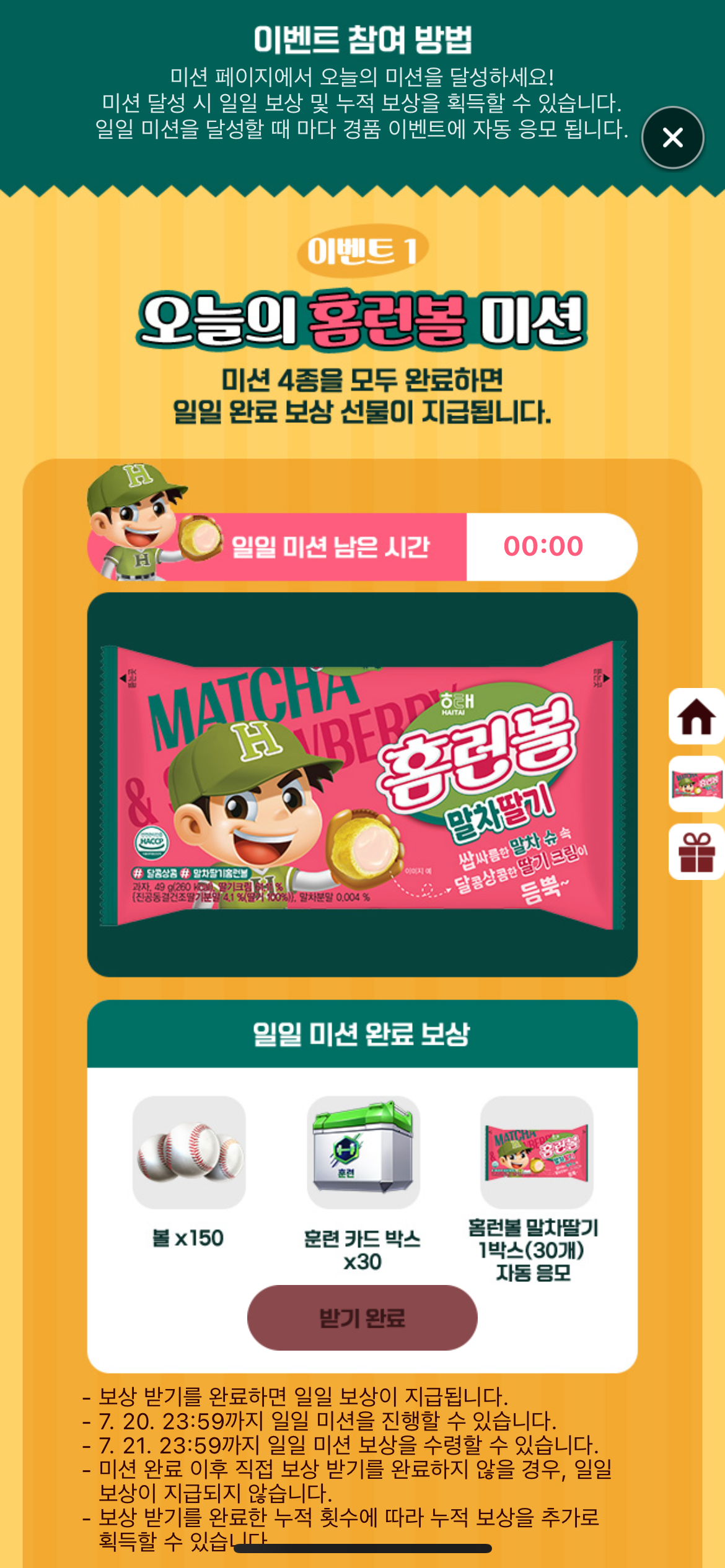Tap the 받기 완료 reward button
Image resolution: width=725 pixels, height=1568 pixels.
pos(362,1317)
